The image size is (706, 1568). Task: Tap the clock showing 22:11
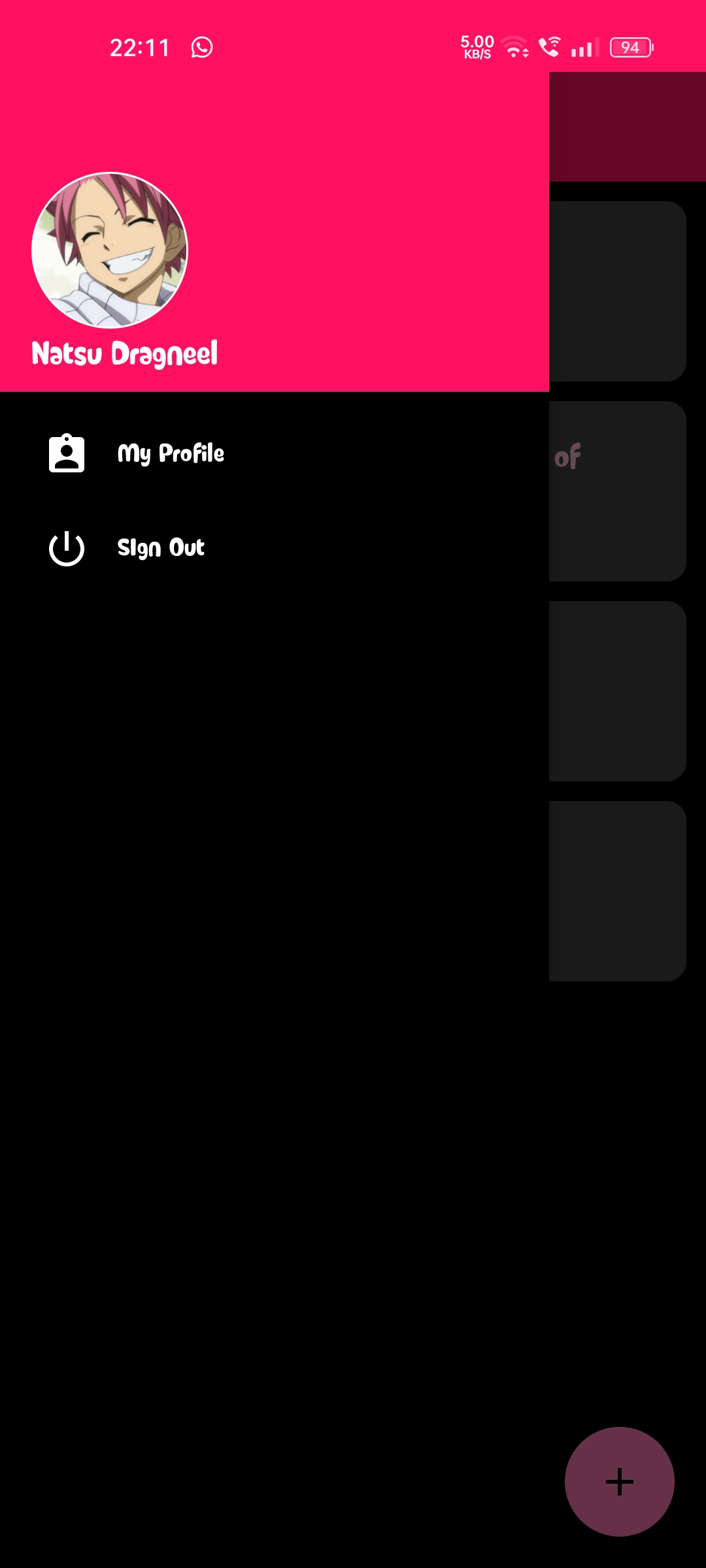(x=141, y=46)
